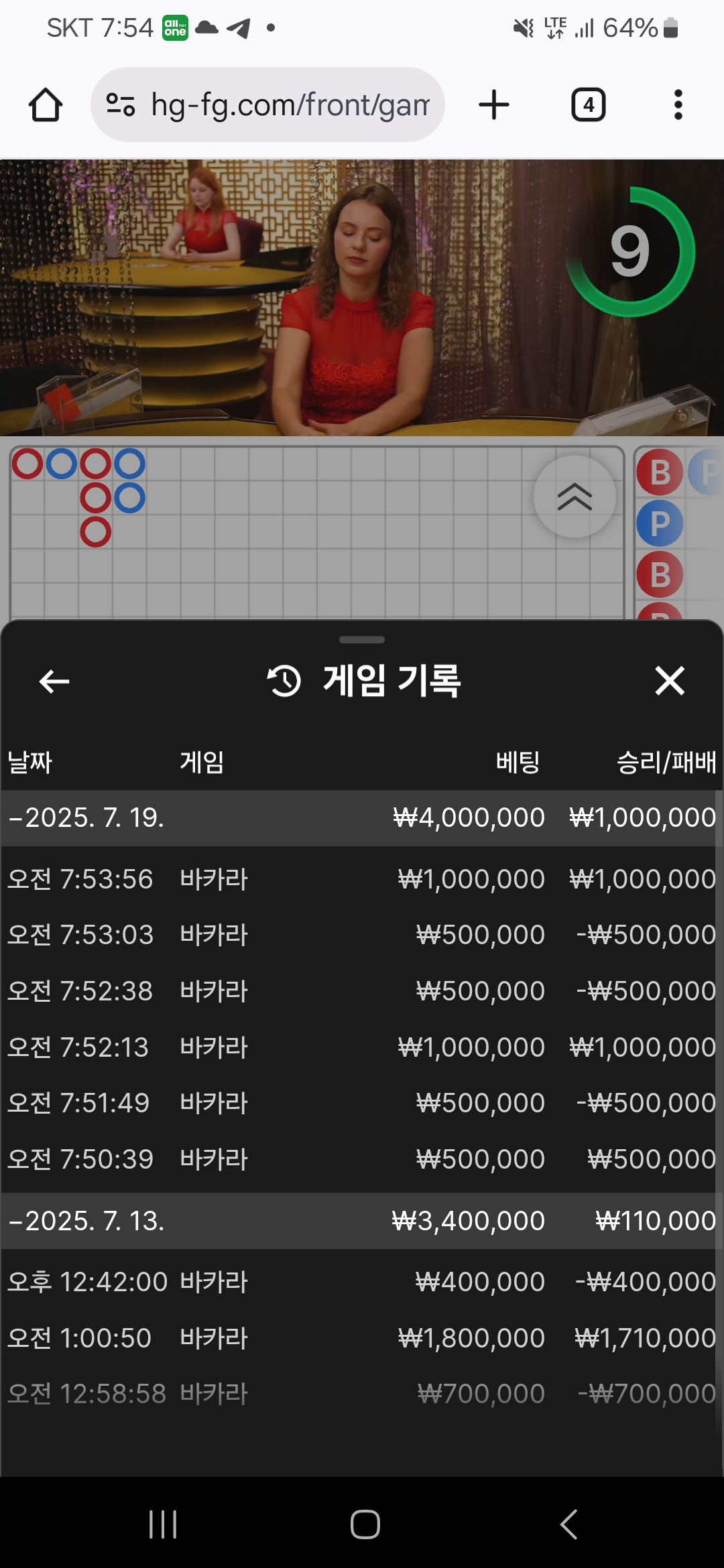The image size is (724, 1568).
Task: Collapse the 2025. 7. 13. date group
Action: pos(87,1221)
